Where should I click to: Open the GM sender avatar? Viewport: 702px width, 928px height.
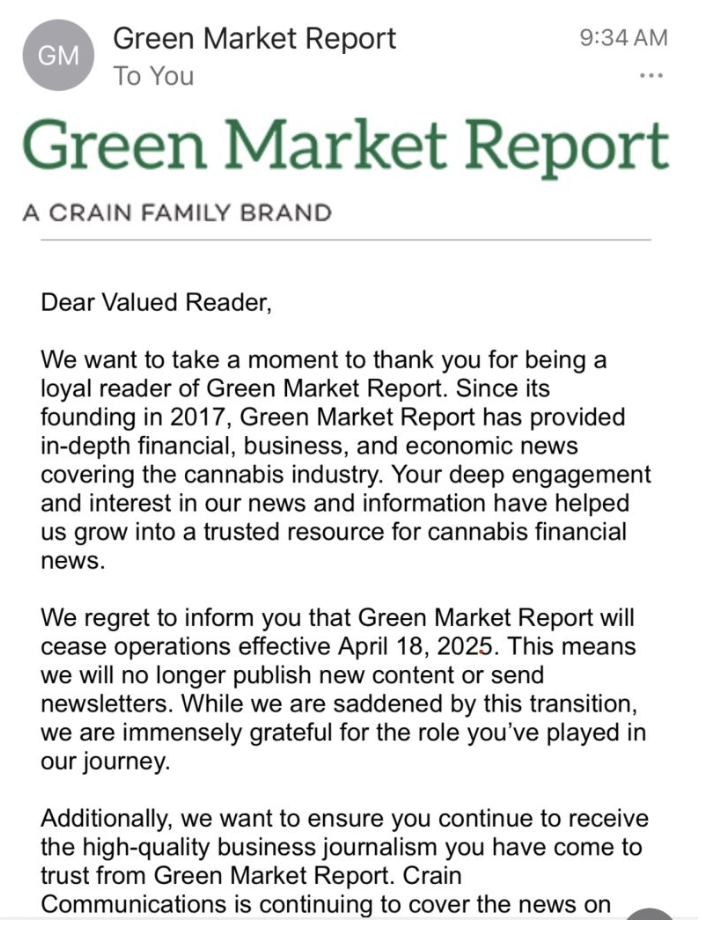pos(56,57)
